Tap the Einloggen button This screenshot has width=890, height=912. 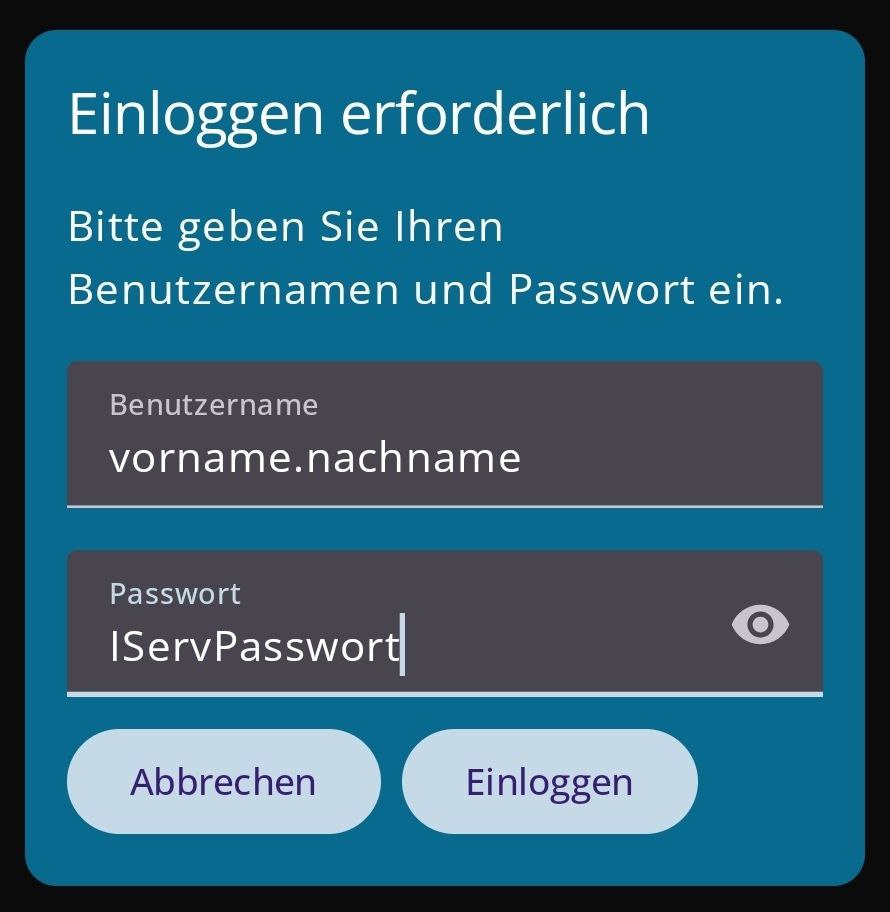coord(549,781)
